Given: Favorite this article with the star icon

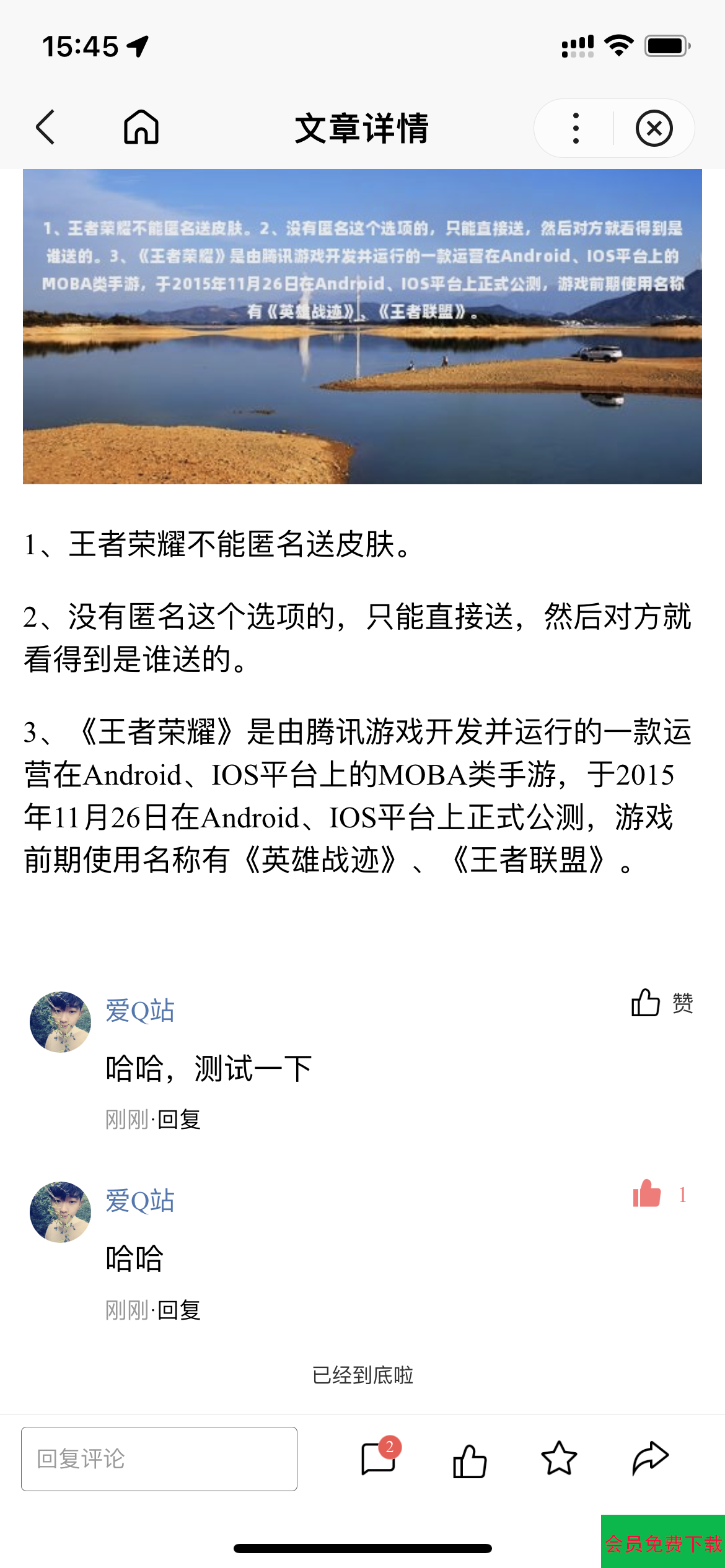Looking at the screenshot, I should 559,1458.
